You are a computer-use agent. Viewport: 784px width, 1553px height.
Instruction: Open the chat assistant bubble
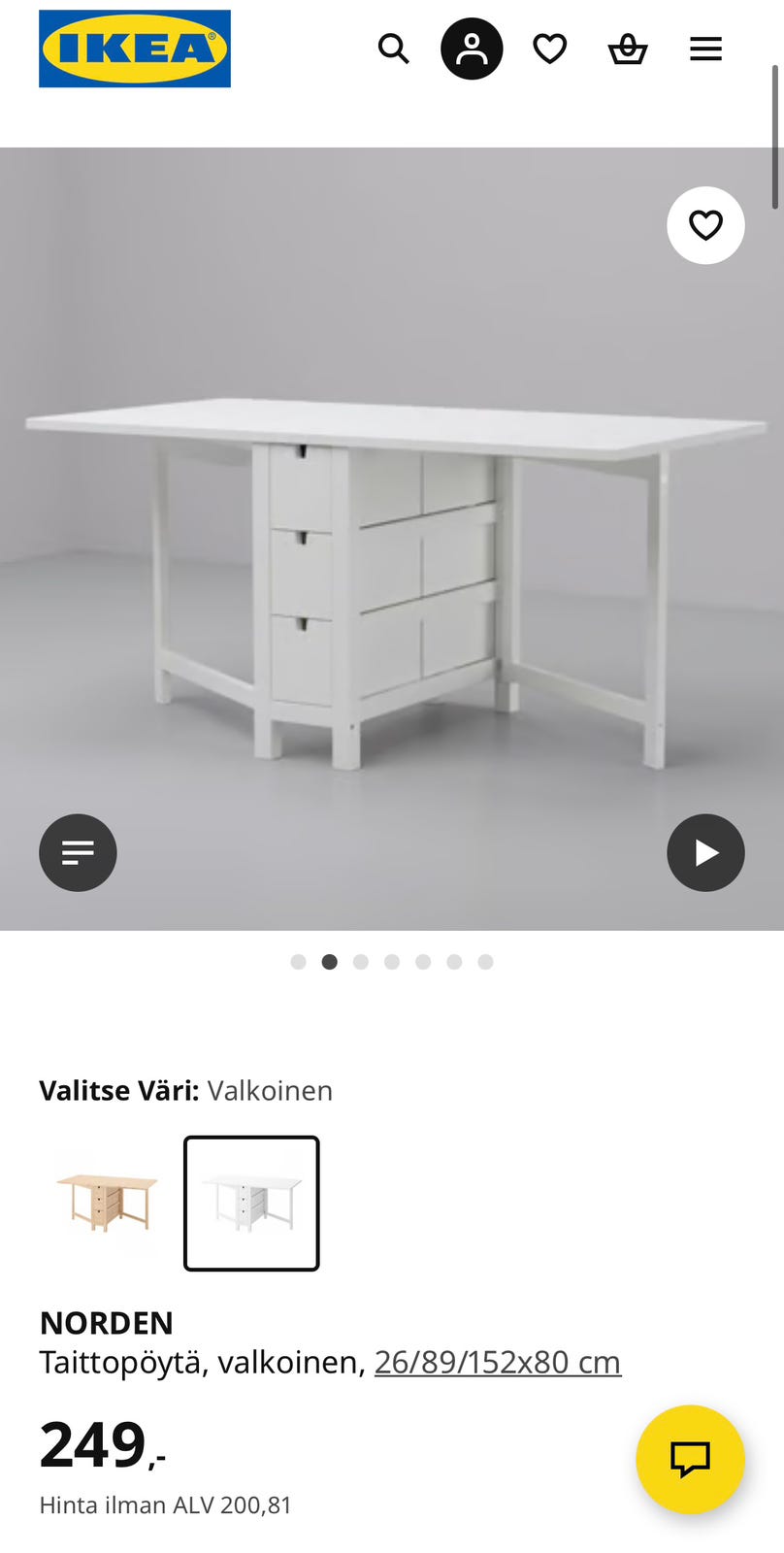pos(690,1459)
